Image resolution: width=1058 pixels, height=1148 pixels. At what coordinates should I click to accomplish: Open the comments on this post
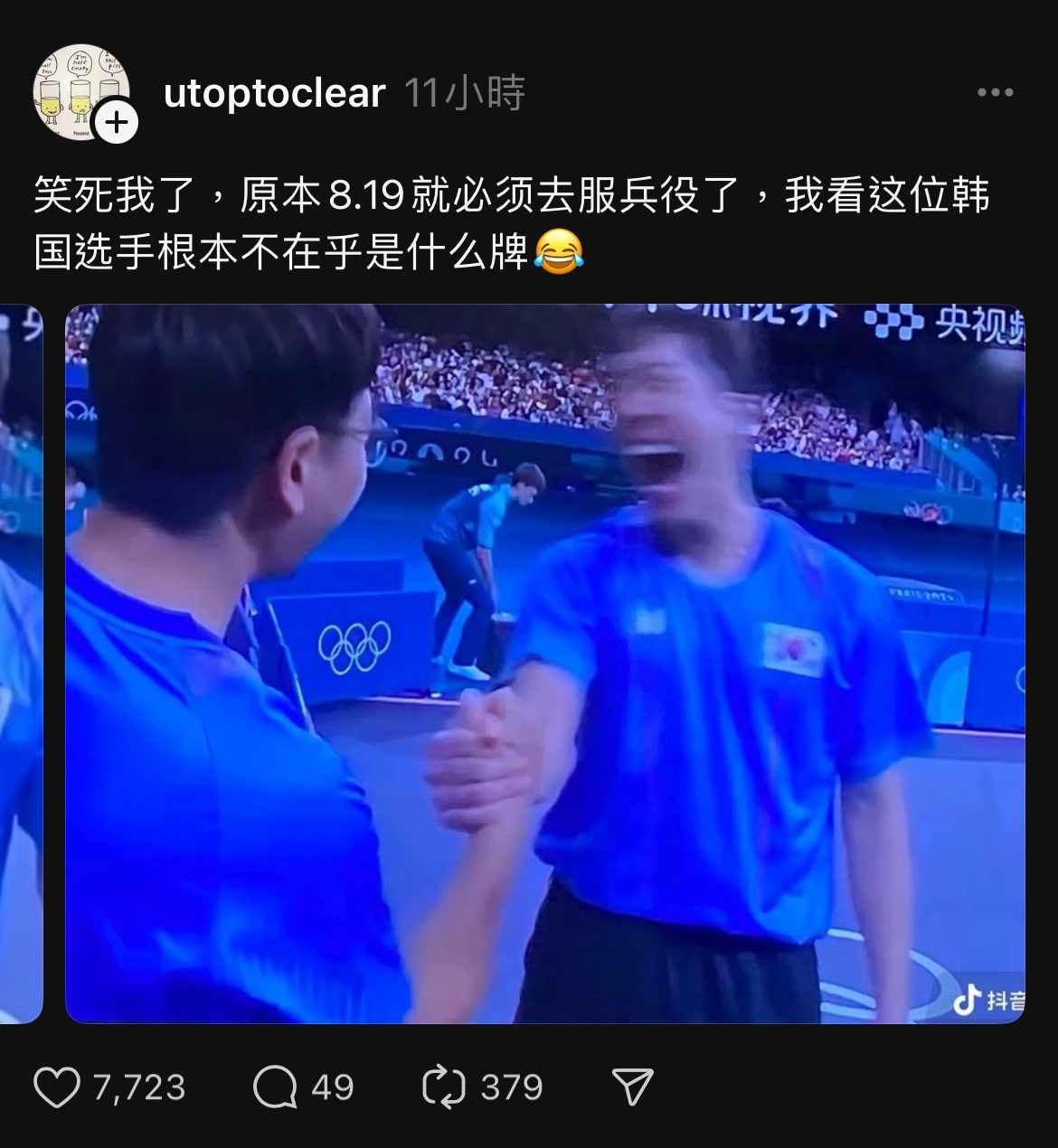[275, 1087]
